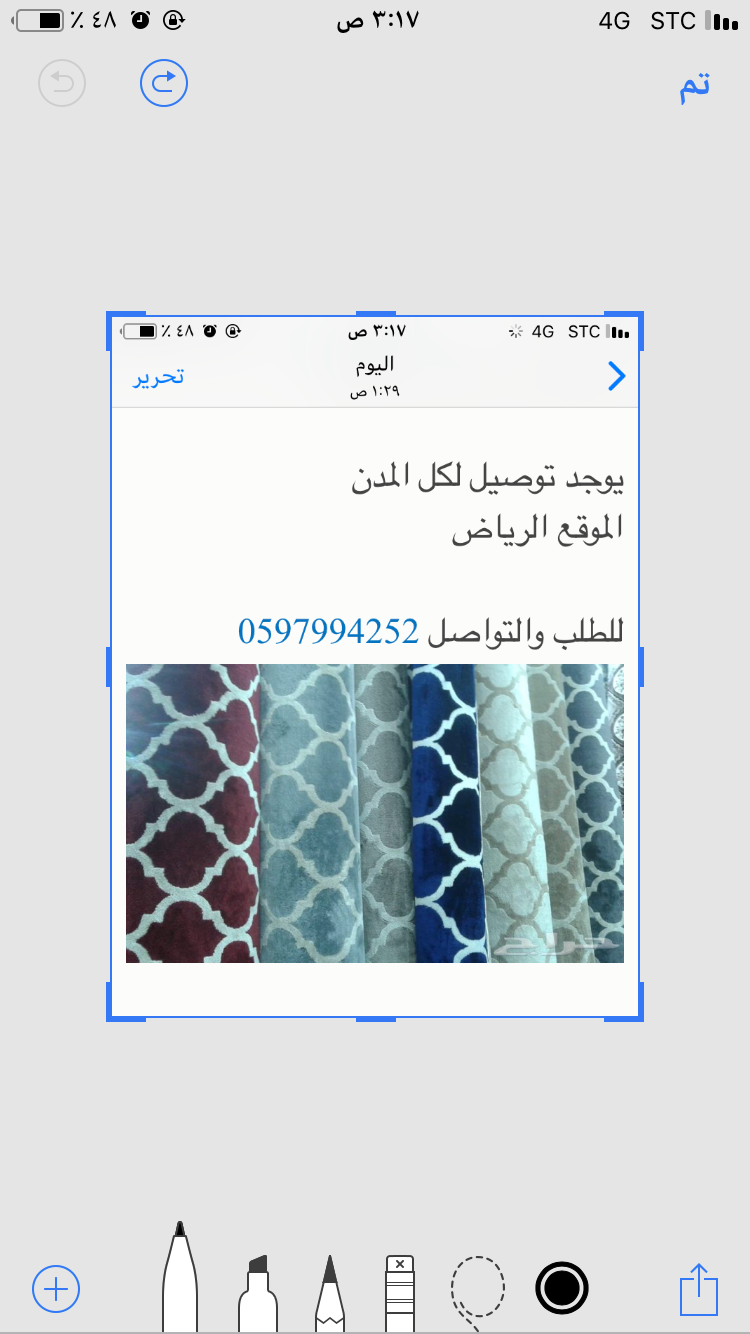
Task: Open the plus menu for more annotations
Action: 56,1289
